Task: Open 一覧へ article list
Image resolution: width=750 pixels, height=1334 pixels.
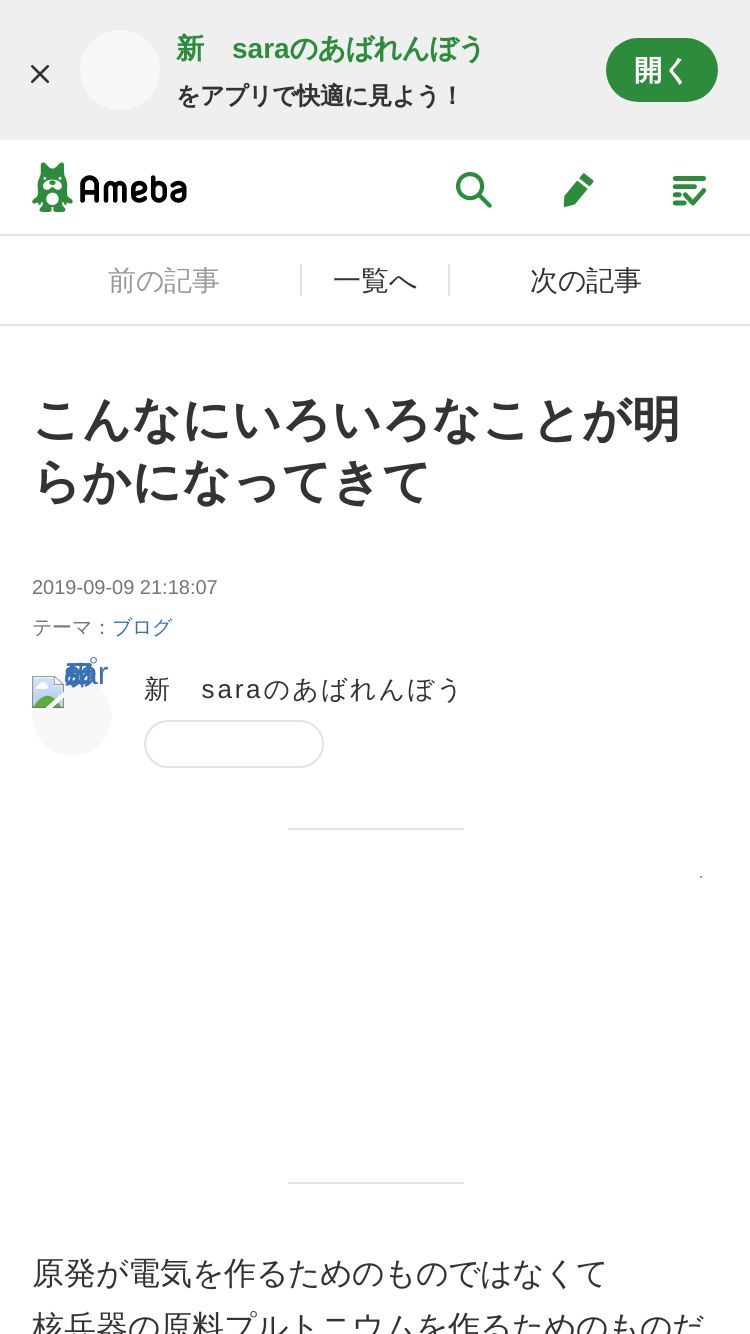Action: click(x=375, y=280)
